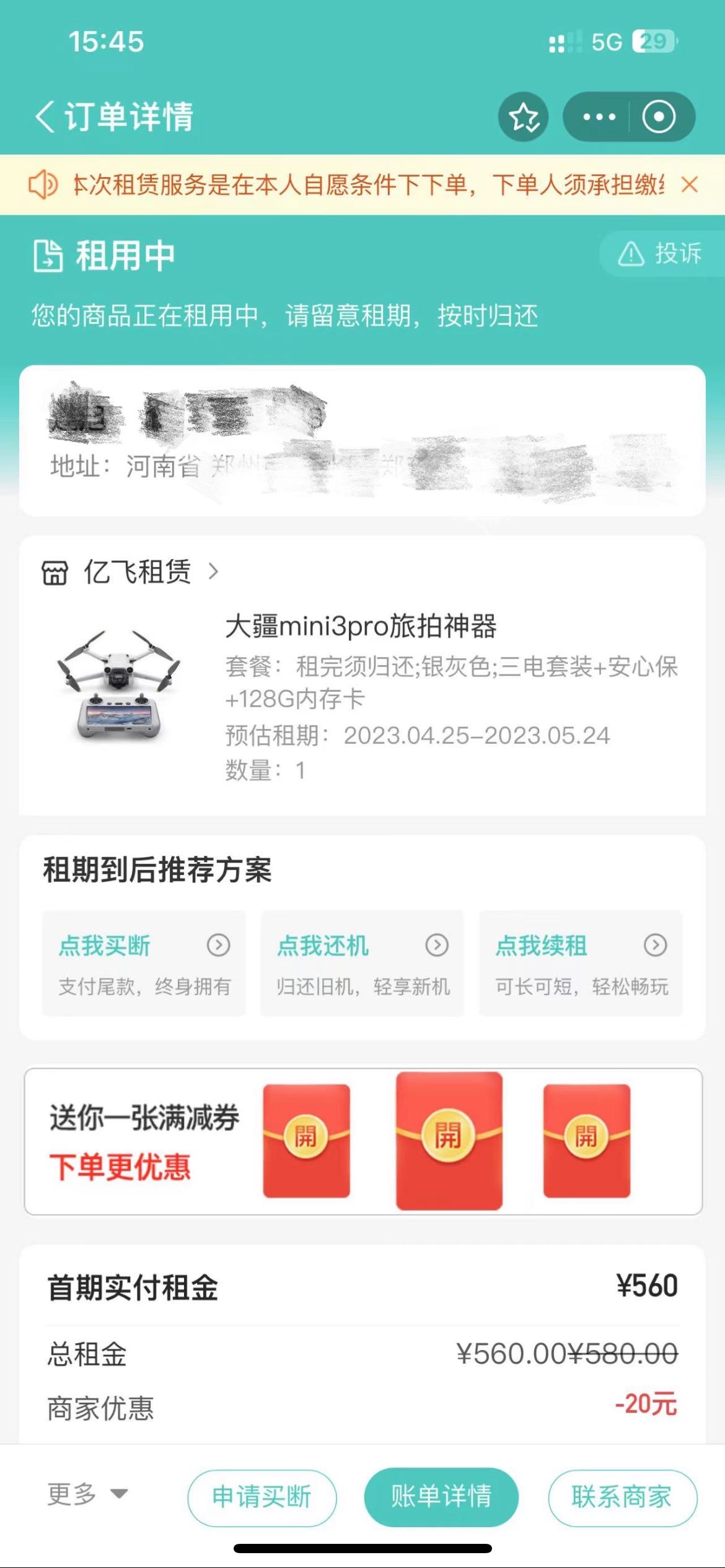Select 点我买断 option
This screenshot has width=725, height=1568.
(x=144, y=963)
